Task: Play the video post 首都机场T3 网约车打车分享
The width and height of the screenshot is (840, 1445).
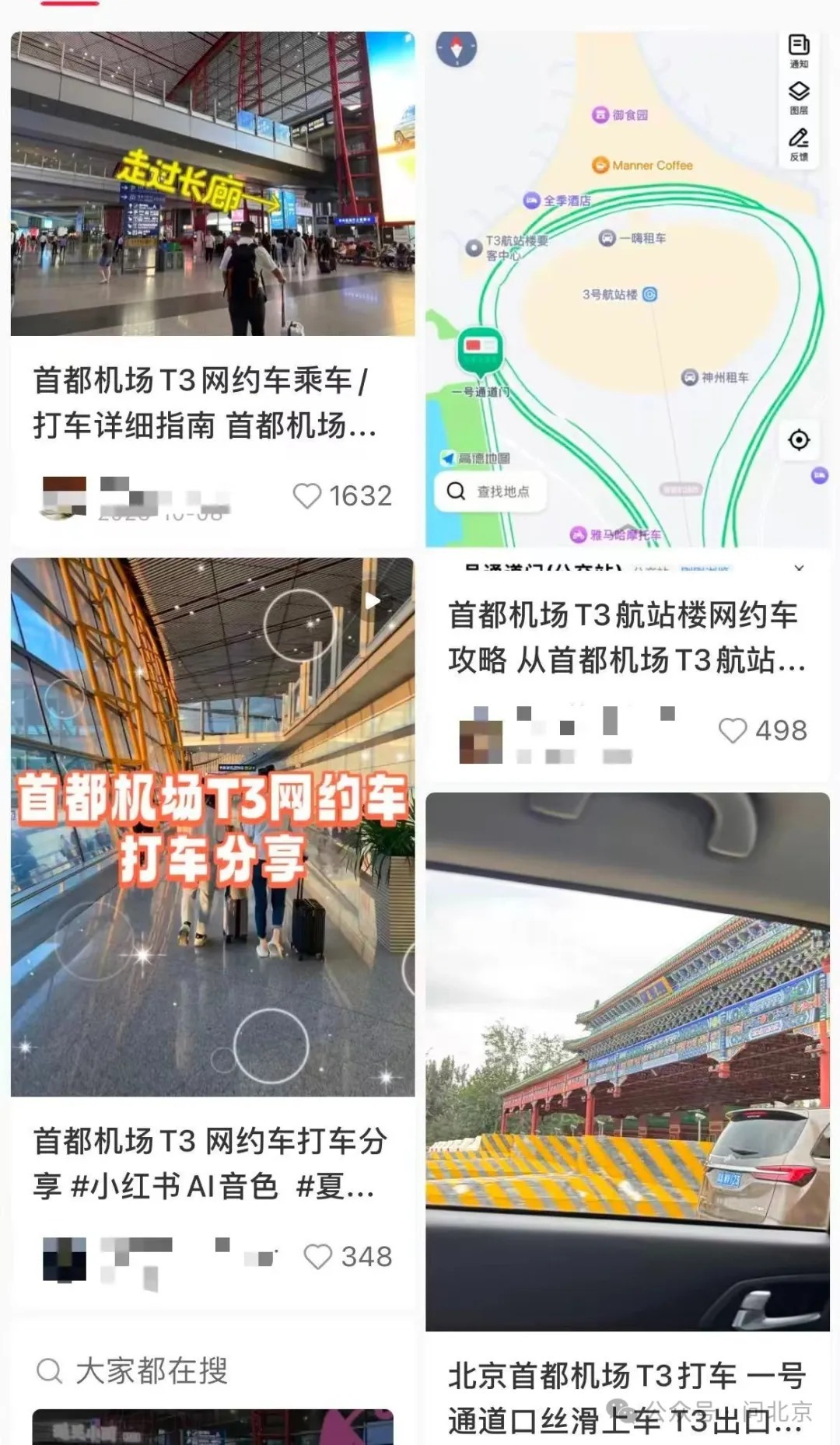Action: (x=212, y=826)
